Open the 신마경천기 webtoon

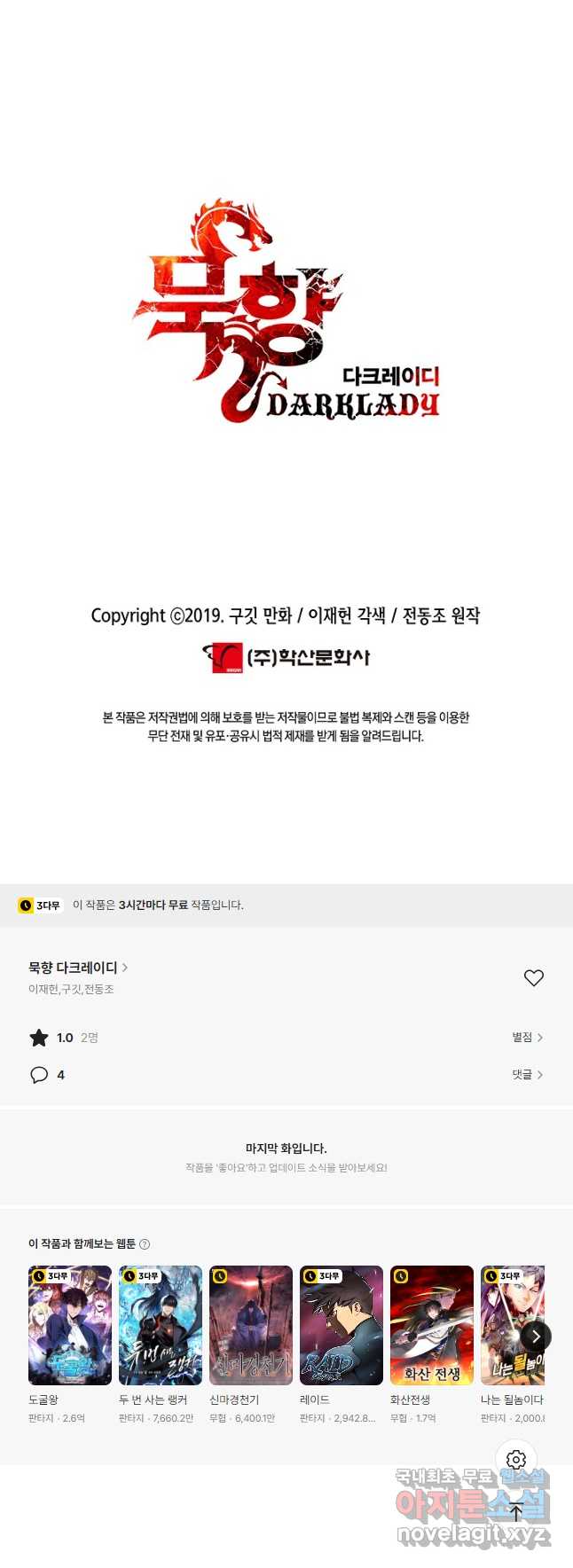[251, 1325]
